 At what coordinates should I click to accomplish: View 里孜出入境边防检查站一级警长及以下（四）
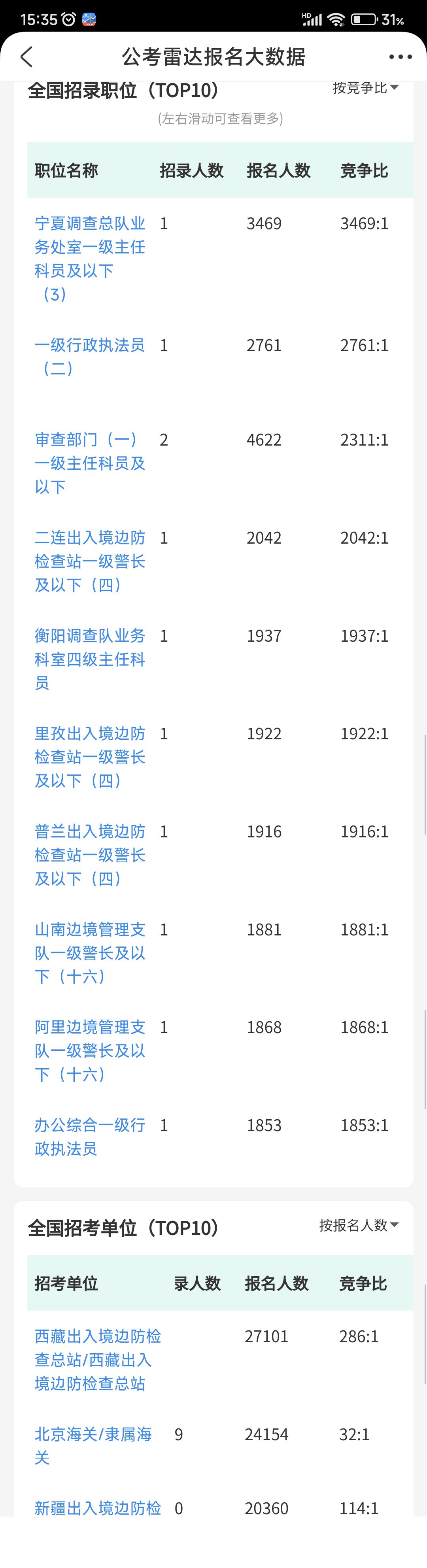tap(89, 757)
